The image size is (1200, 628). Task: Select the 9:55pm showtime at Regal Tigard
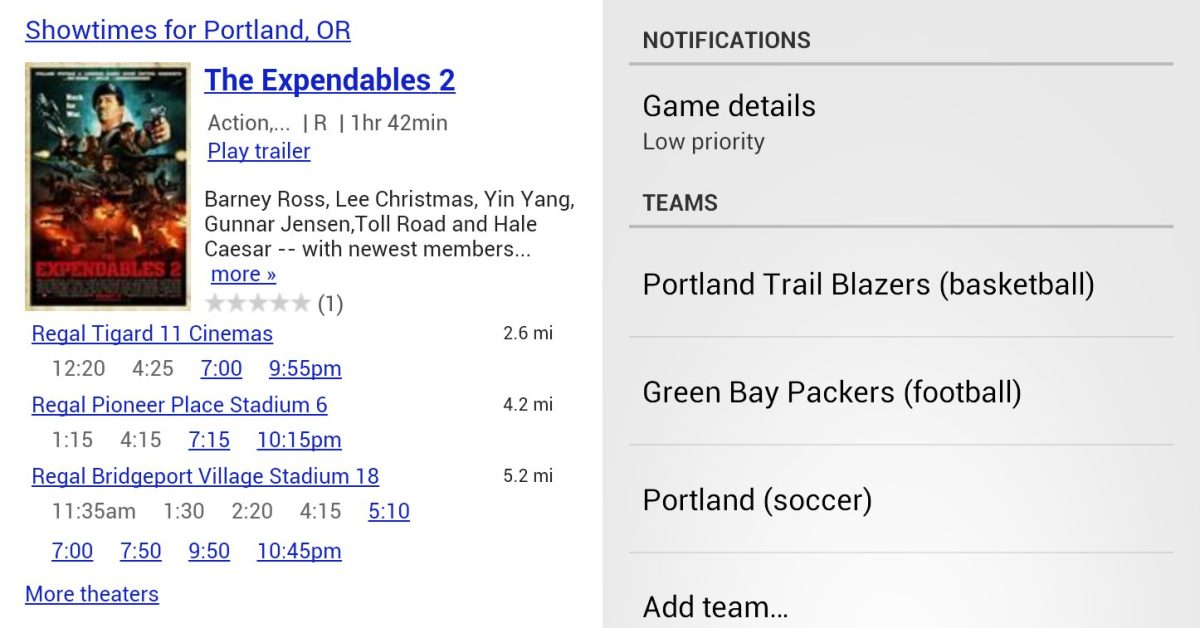pos(305,369)
